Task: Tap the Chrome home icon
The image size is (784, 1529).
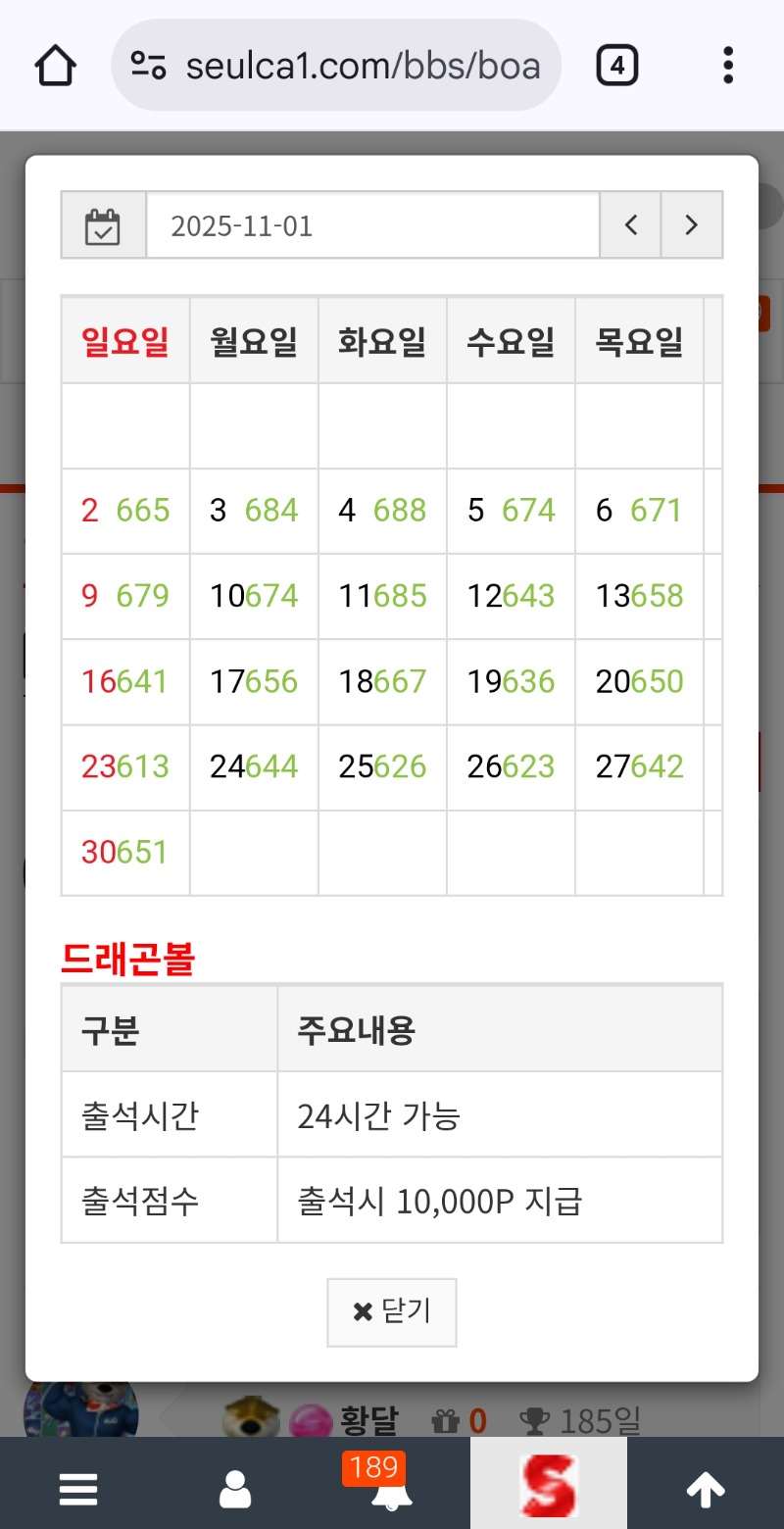Action: 55,65
